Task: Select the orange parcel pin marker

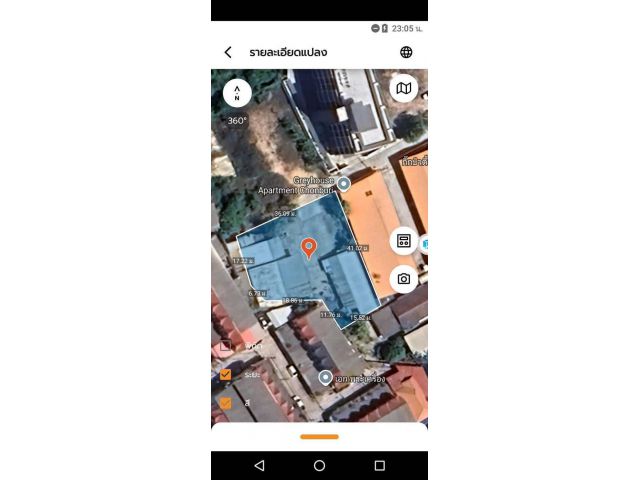Action: tap(309, 247)
